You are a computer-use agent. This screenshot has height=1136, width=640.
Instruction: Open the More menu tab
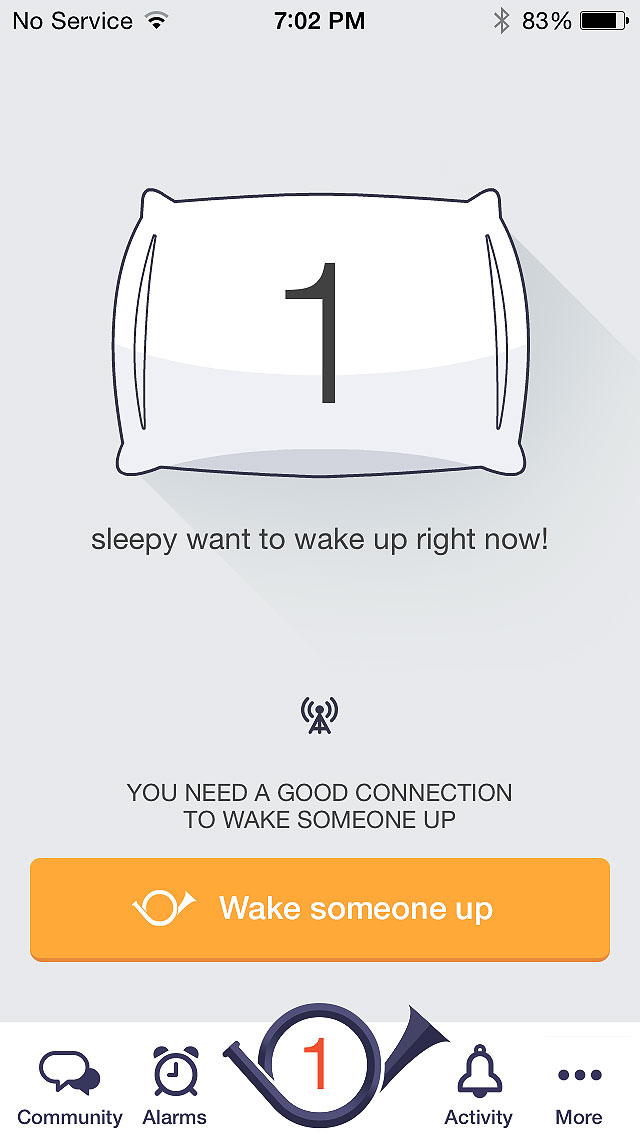coord(579,1087)
